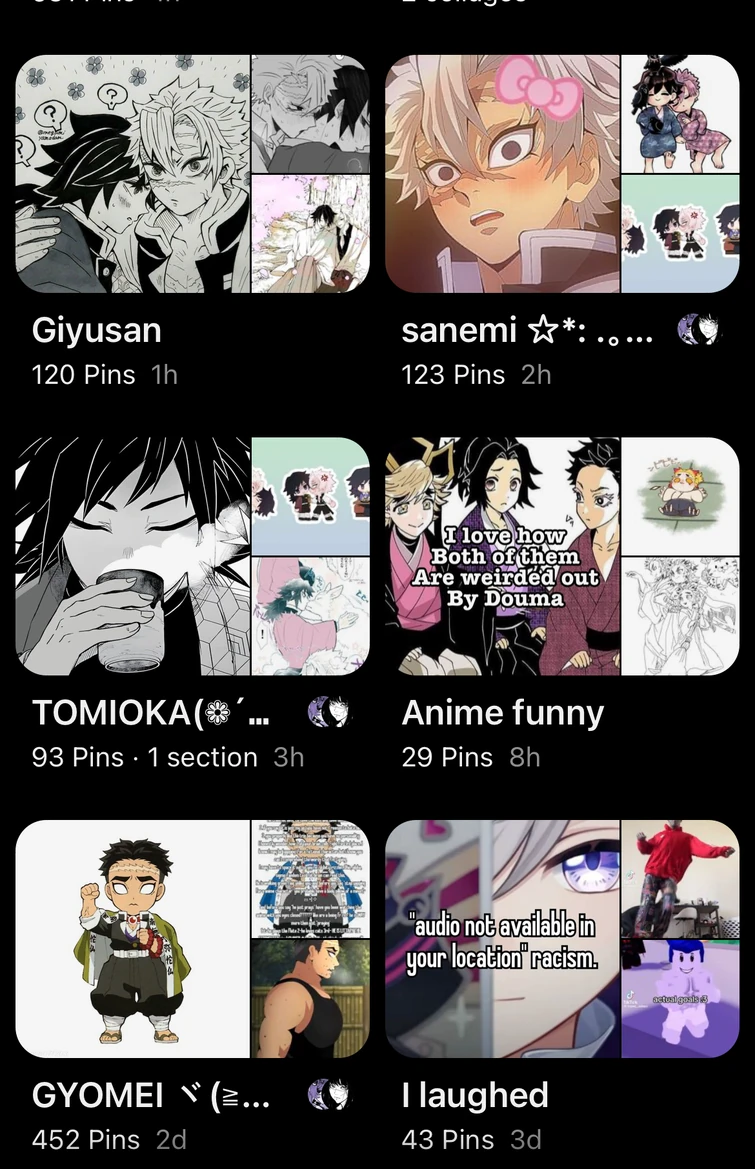Click the 120 Pins label under Giyusan
The width and height of the screenshot is (755, 1169).
83,375
